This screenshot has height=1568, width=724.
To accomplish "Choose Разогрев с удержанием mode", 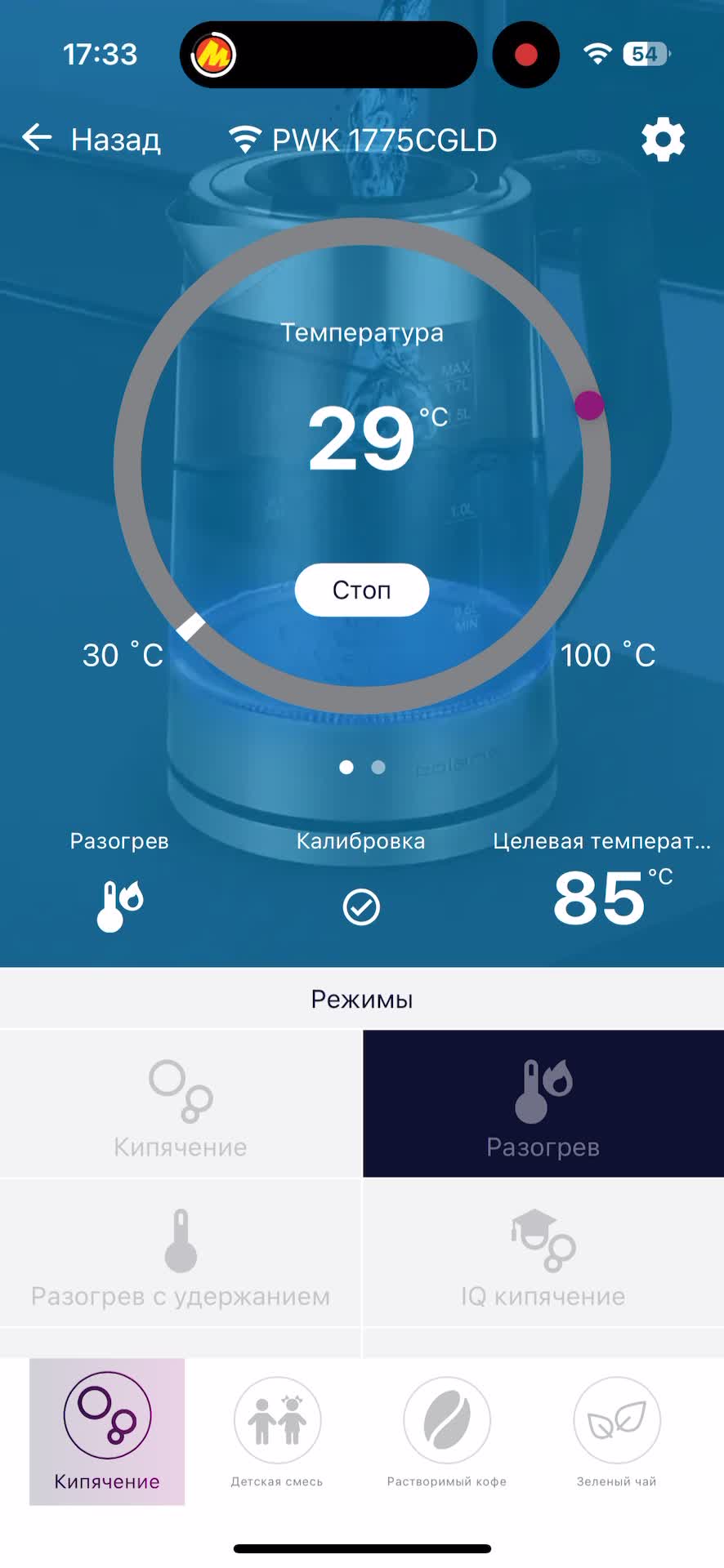I will (x=181, y=1253).
